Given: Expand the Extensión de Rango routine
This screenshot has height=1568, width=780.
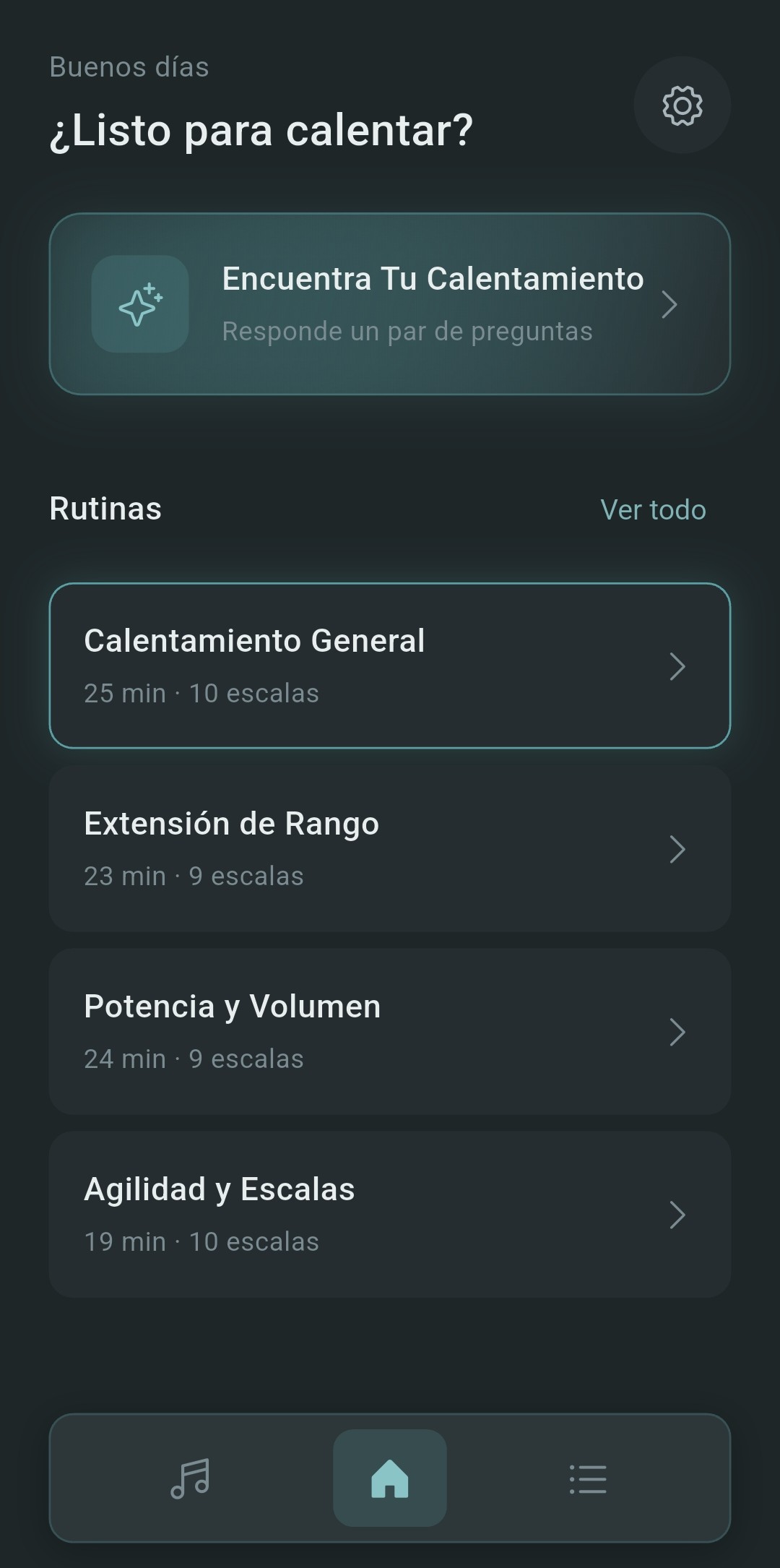Looking at the screenshot, I should pos(677,850).
